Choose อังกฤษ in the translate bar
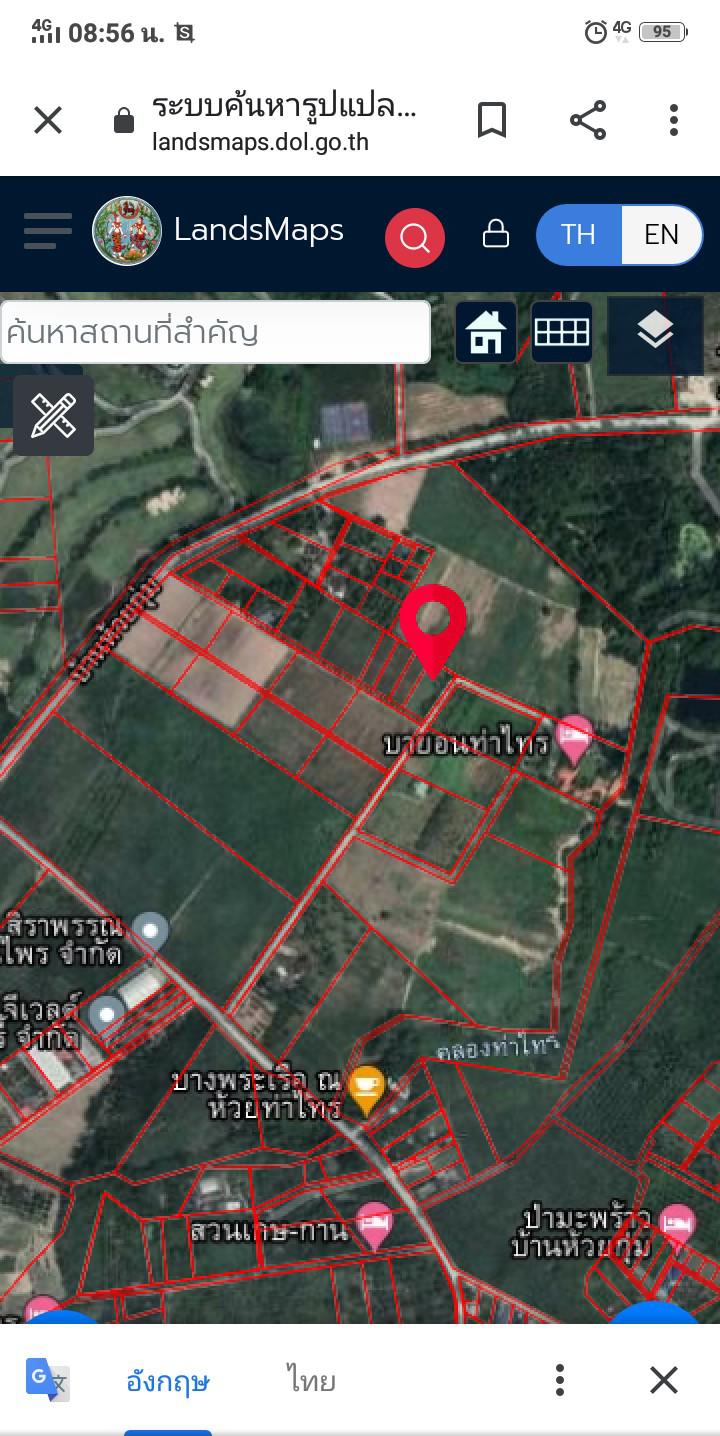Screen dimensions: 720x1436 click(x=168, y=1382)
